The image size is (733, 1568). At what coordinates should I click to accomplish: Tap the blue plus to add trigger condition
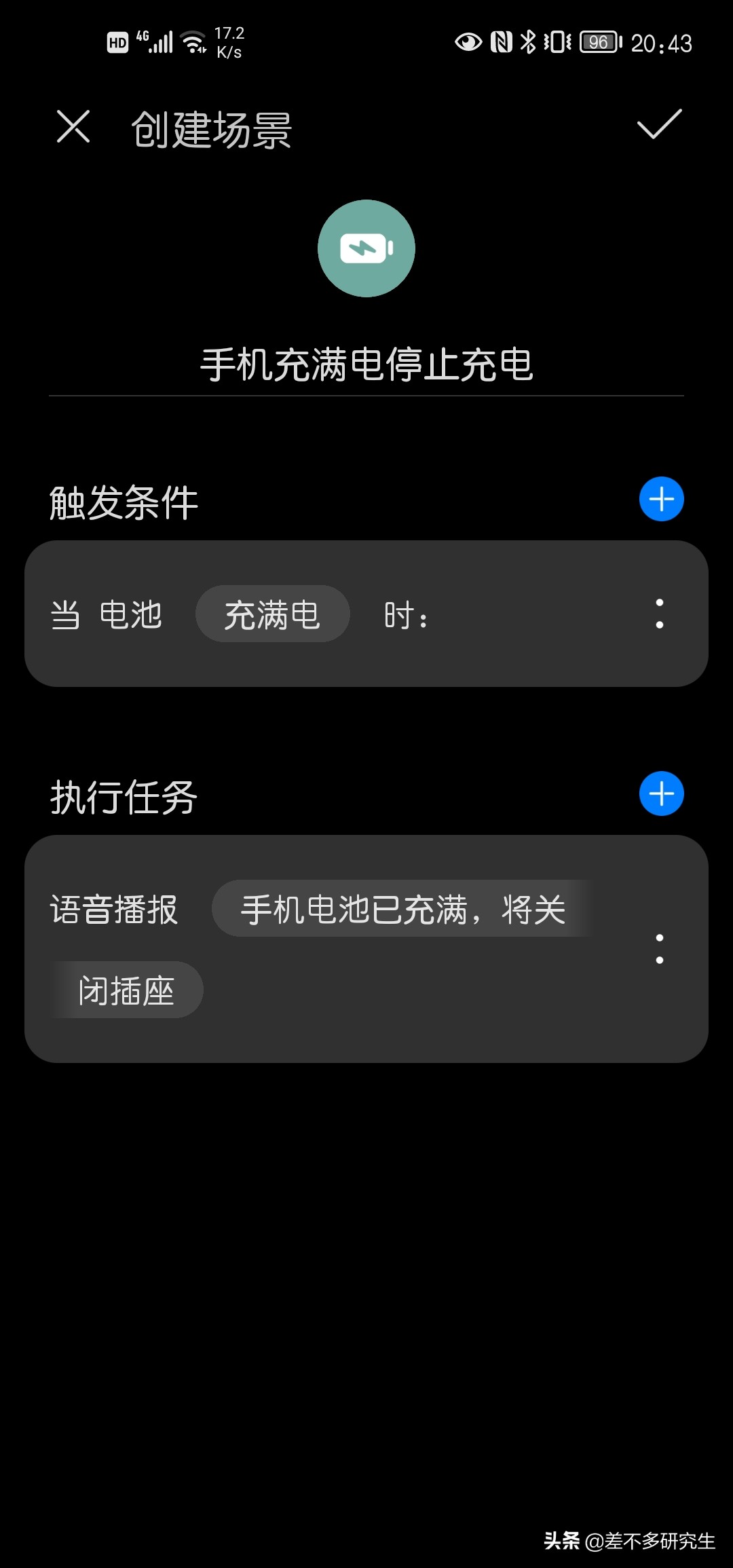pos(661,498)
